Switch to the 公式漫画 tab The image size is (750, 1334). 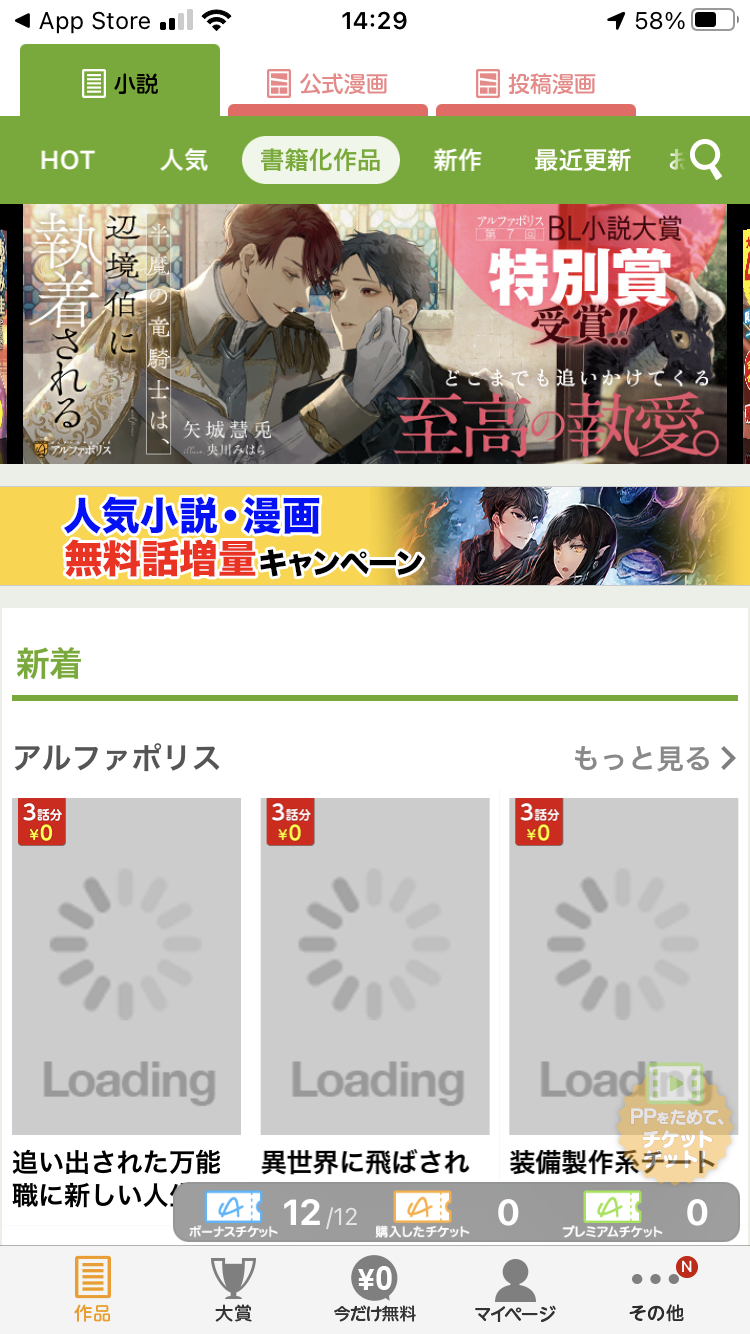(x=328, y=84)
